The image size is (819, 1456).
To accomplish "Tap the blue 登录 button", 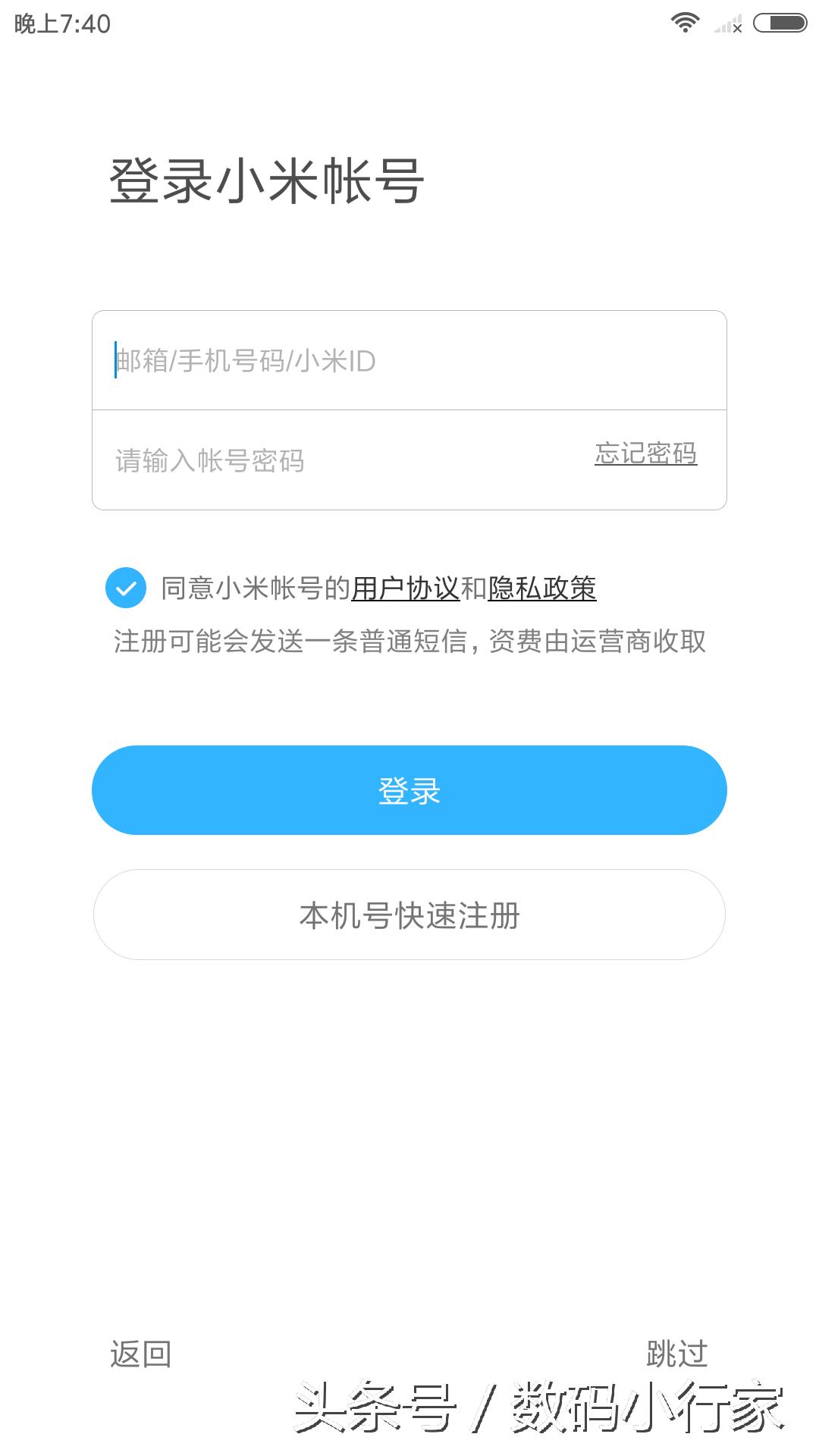I will click(409, 790).
